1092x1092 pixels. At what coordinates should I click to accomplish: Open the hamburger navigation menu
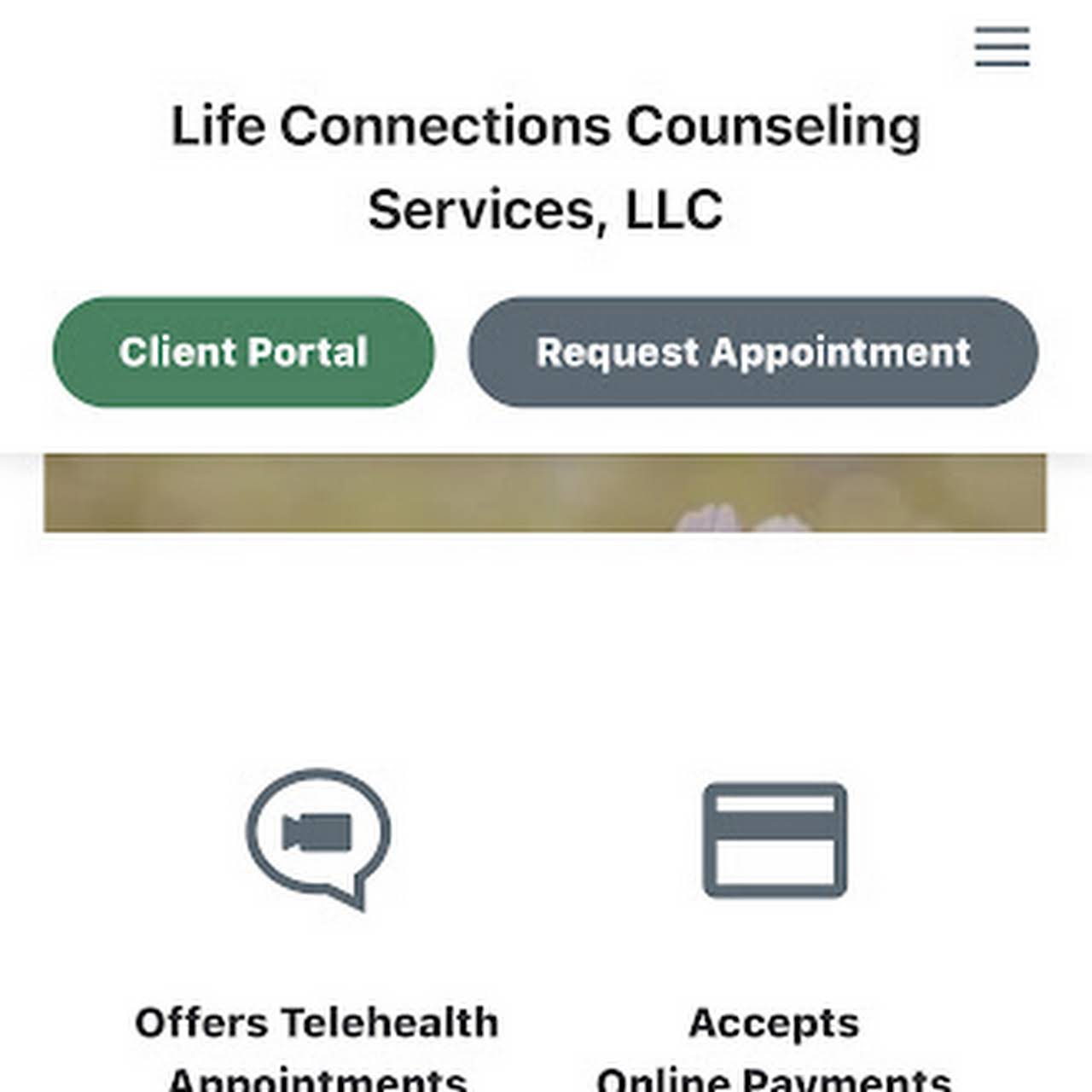click(1002, 47)
